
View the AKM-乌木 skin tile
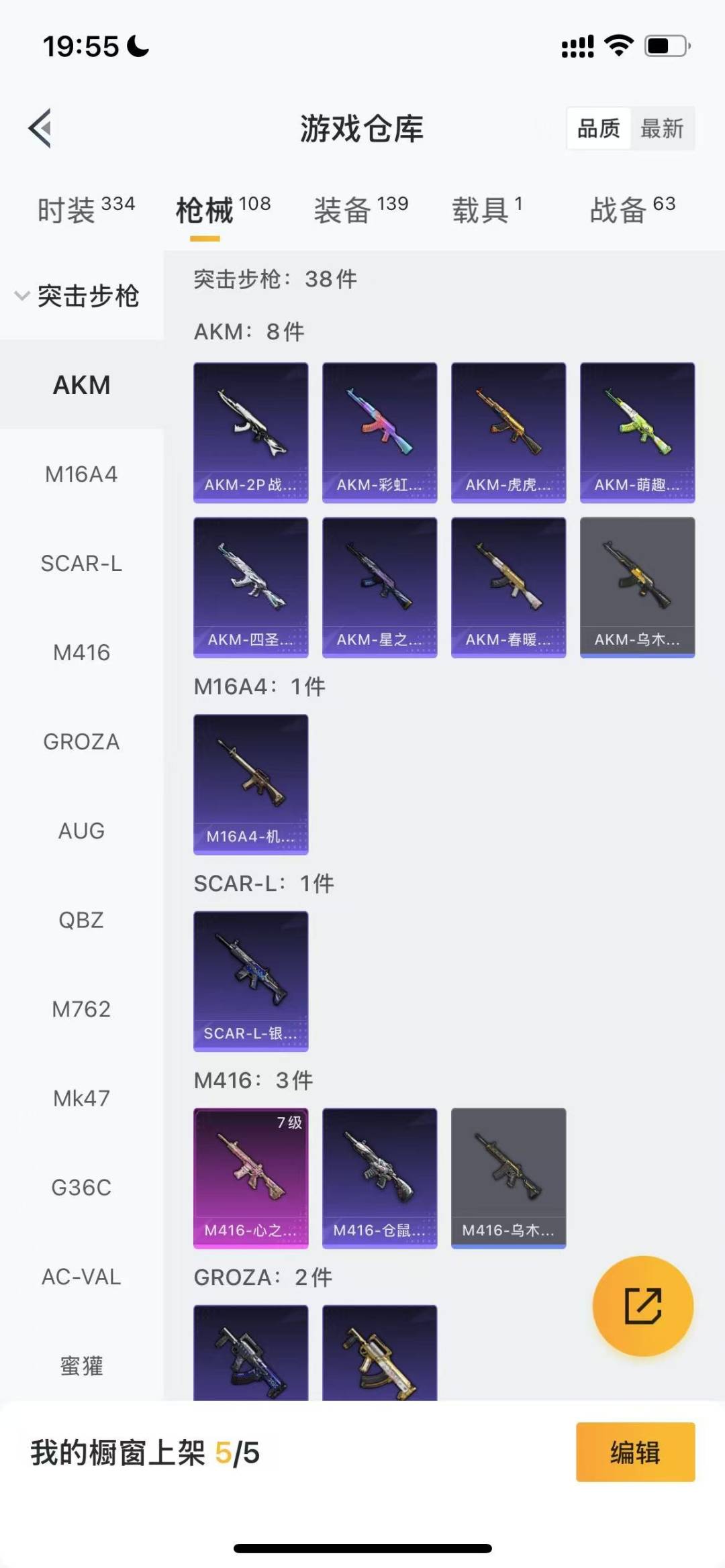coord(637,587)
